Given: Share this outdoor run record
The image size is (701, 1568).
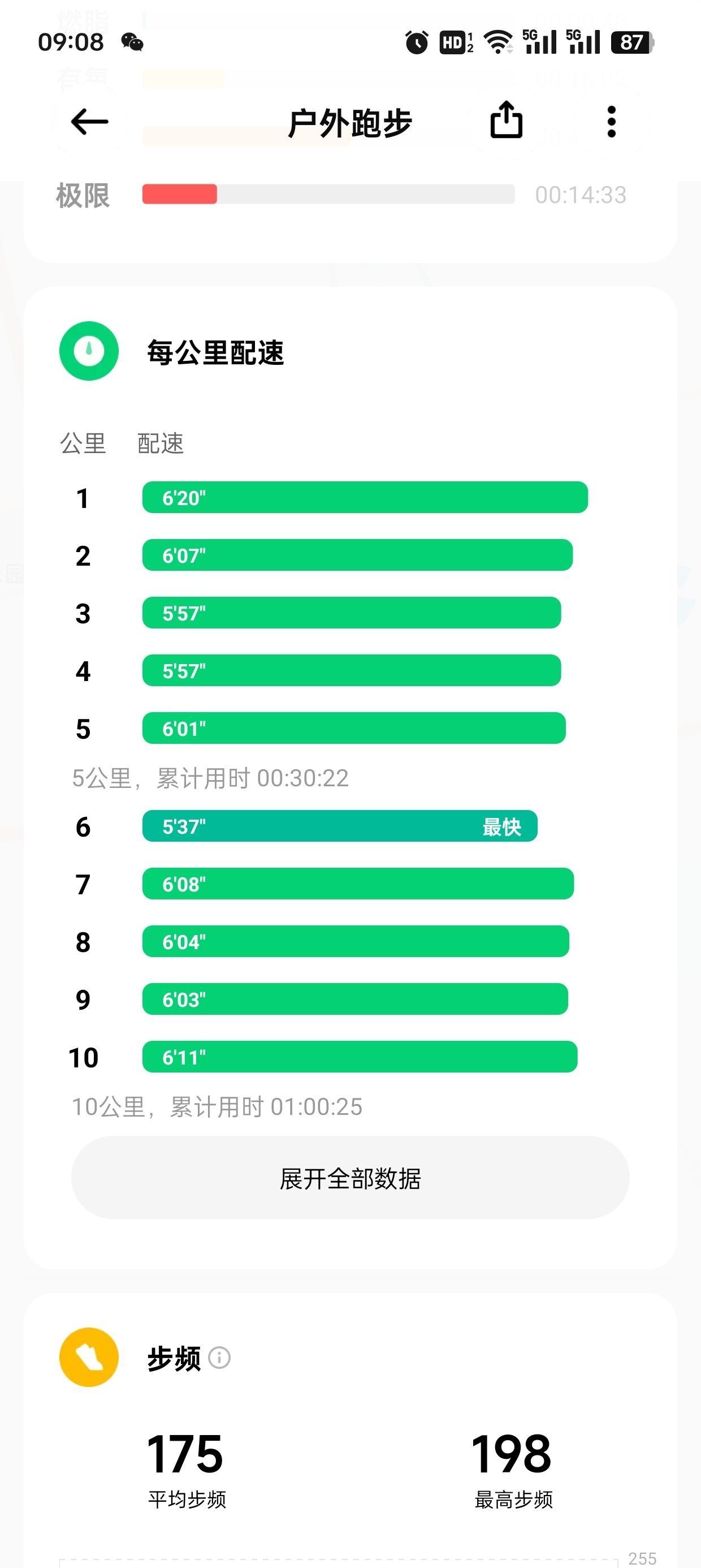Looking at the screenshot, I should tap(507, 120).
